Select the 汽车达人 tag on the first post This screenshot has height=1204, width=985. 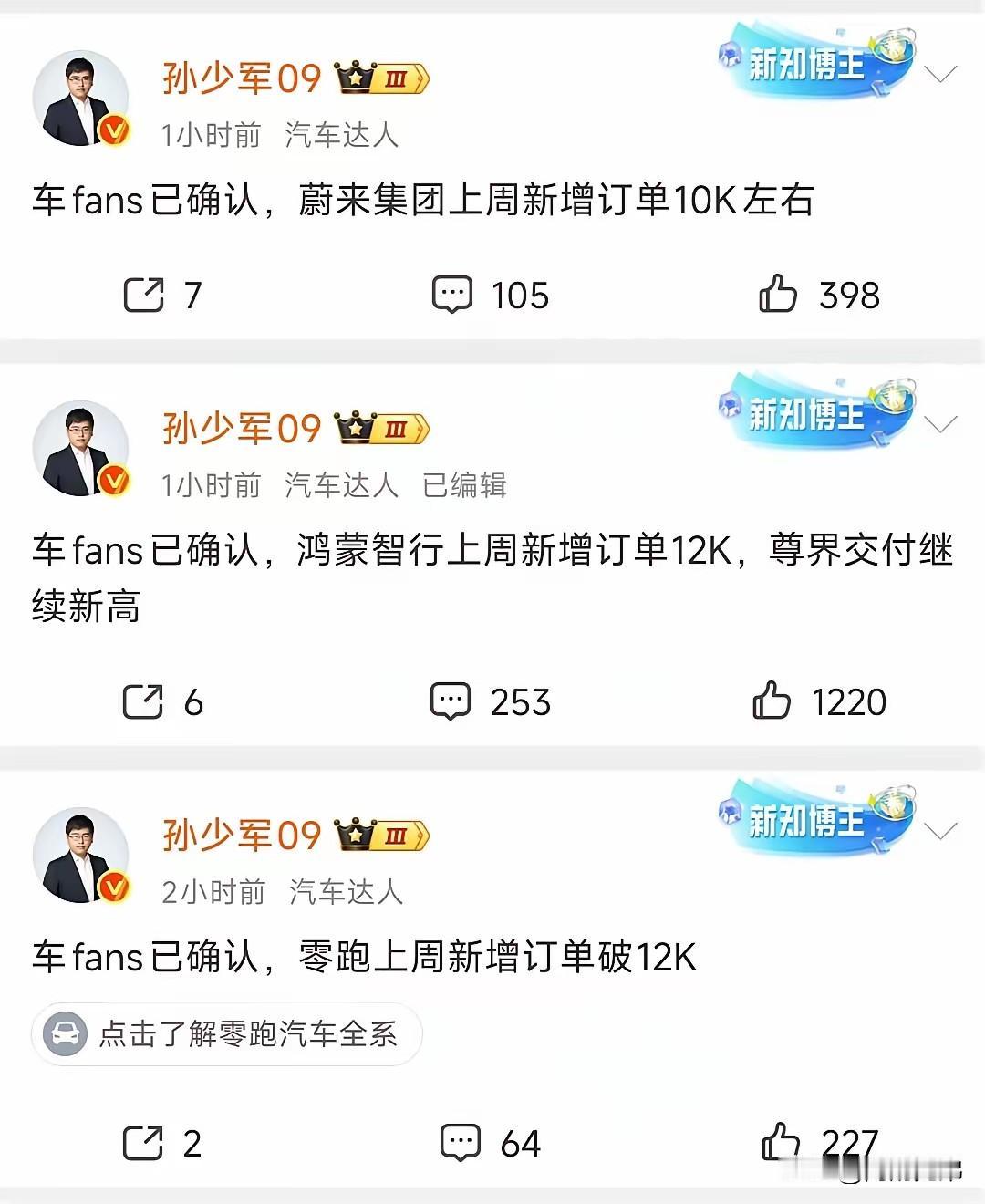tap(343, 134)
